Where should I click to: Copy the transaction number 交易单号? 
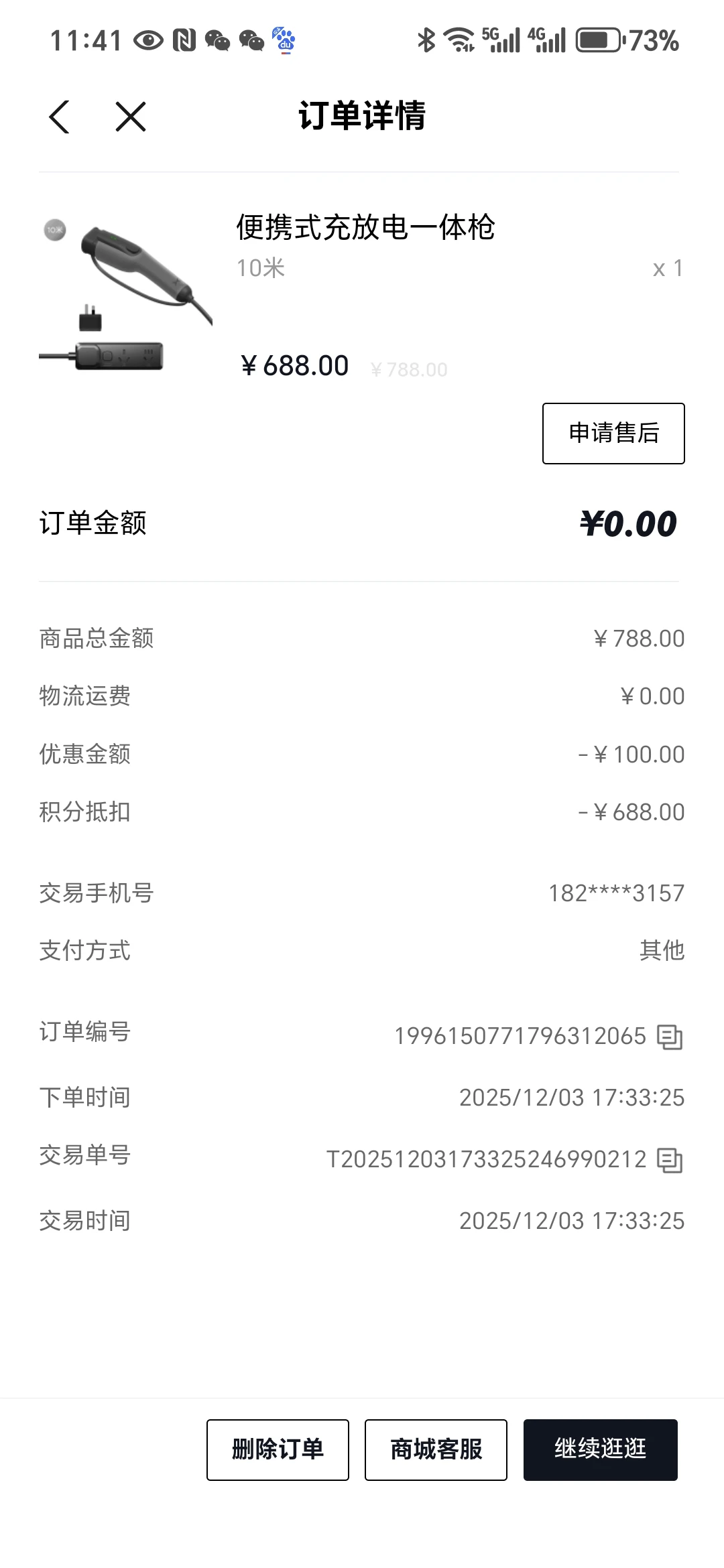(x=670, y=1160)
